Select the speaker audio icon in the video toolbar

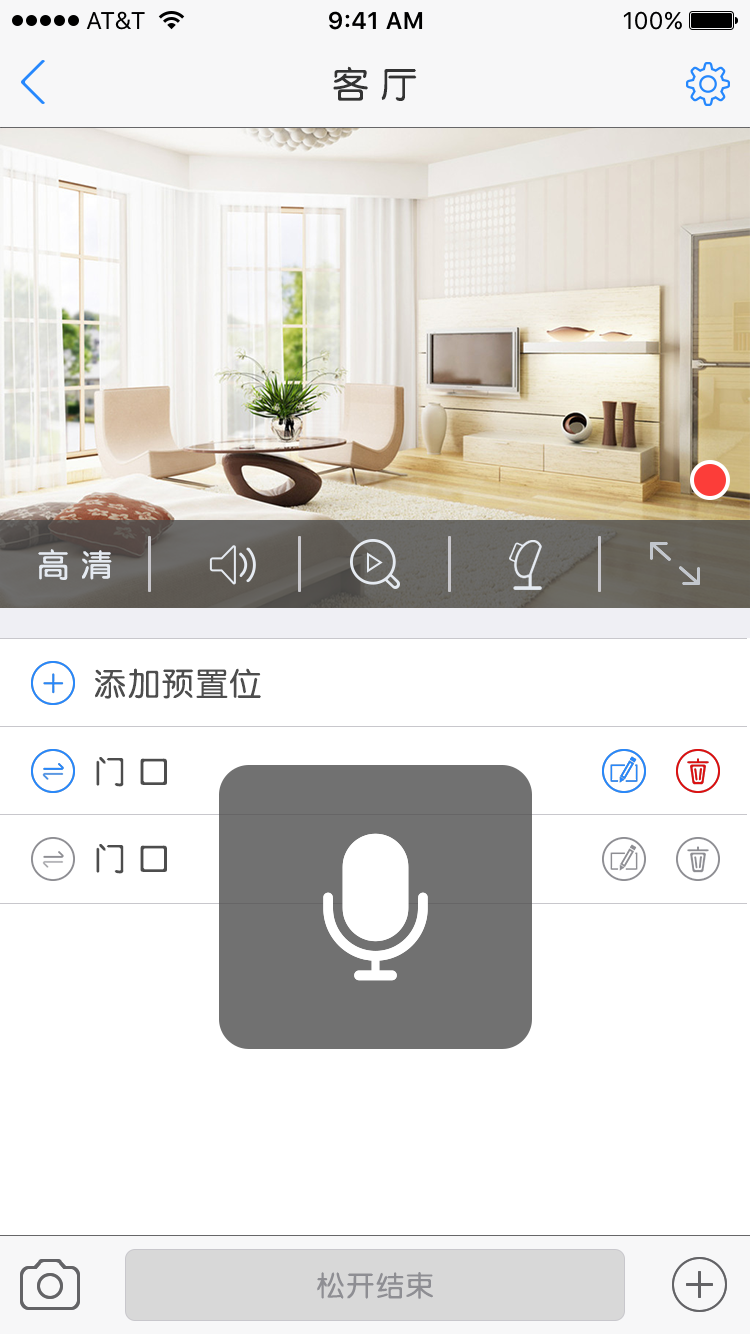coord(232,564)
